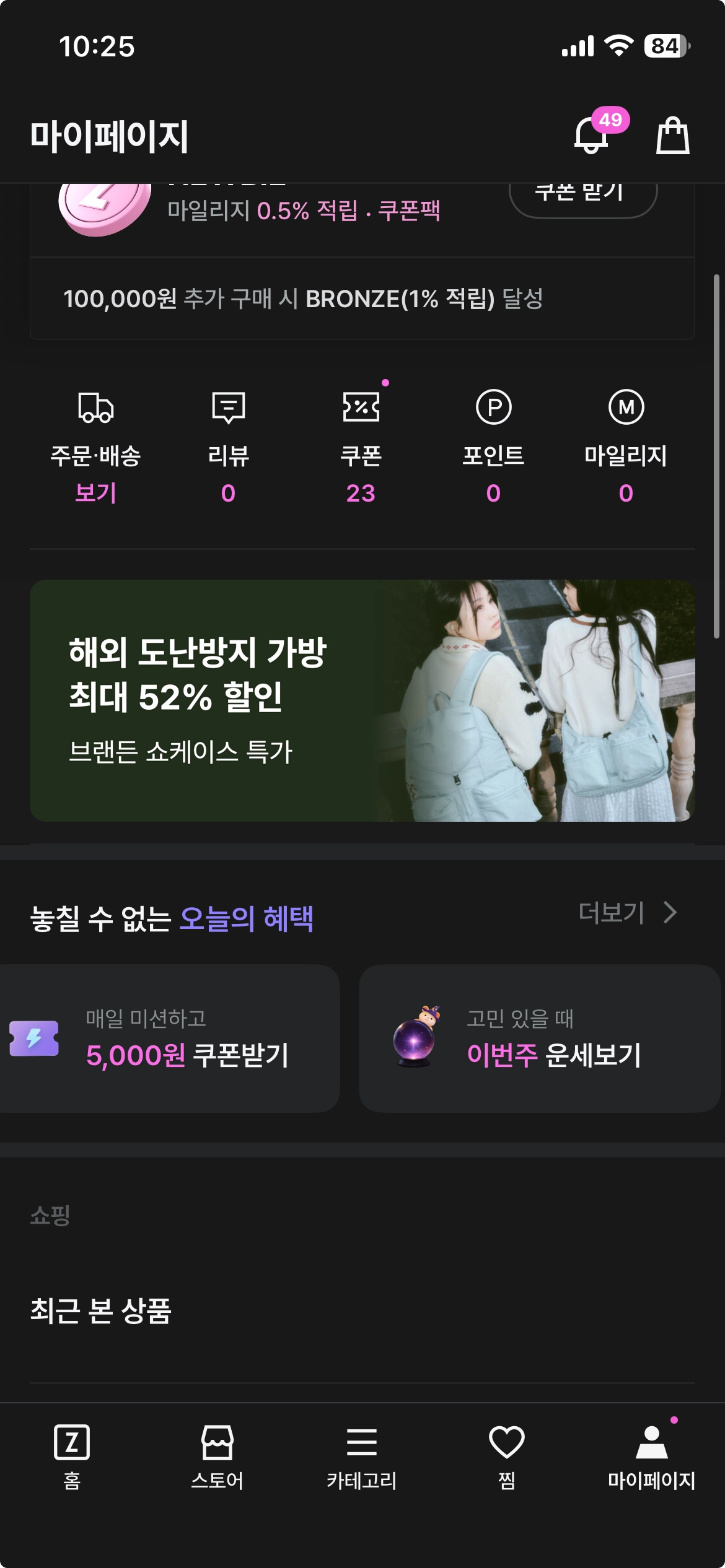Viewport: 725px width, 1568px height.
Task: Switch to the 스토어 tab
Action: coord(217,1457)
